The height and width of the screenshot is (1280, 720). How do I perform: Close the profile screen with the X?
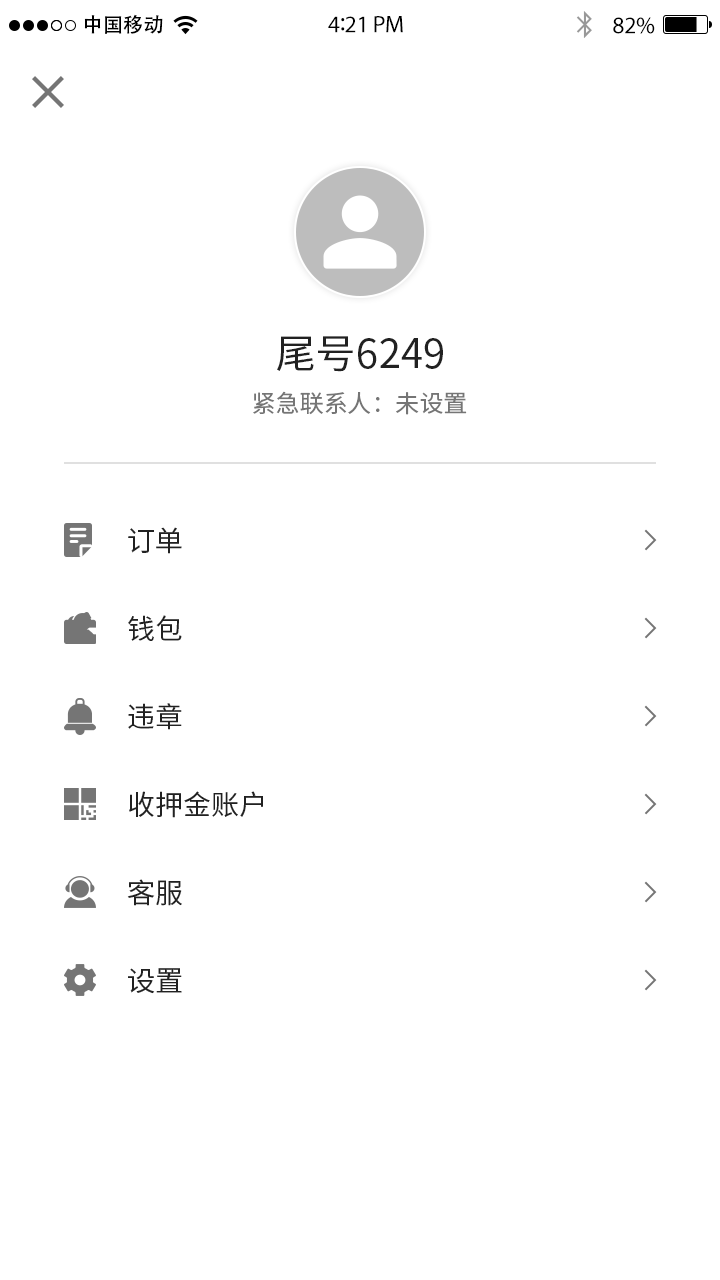[47, 91]
